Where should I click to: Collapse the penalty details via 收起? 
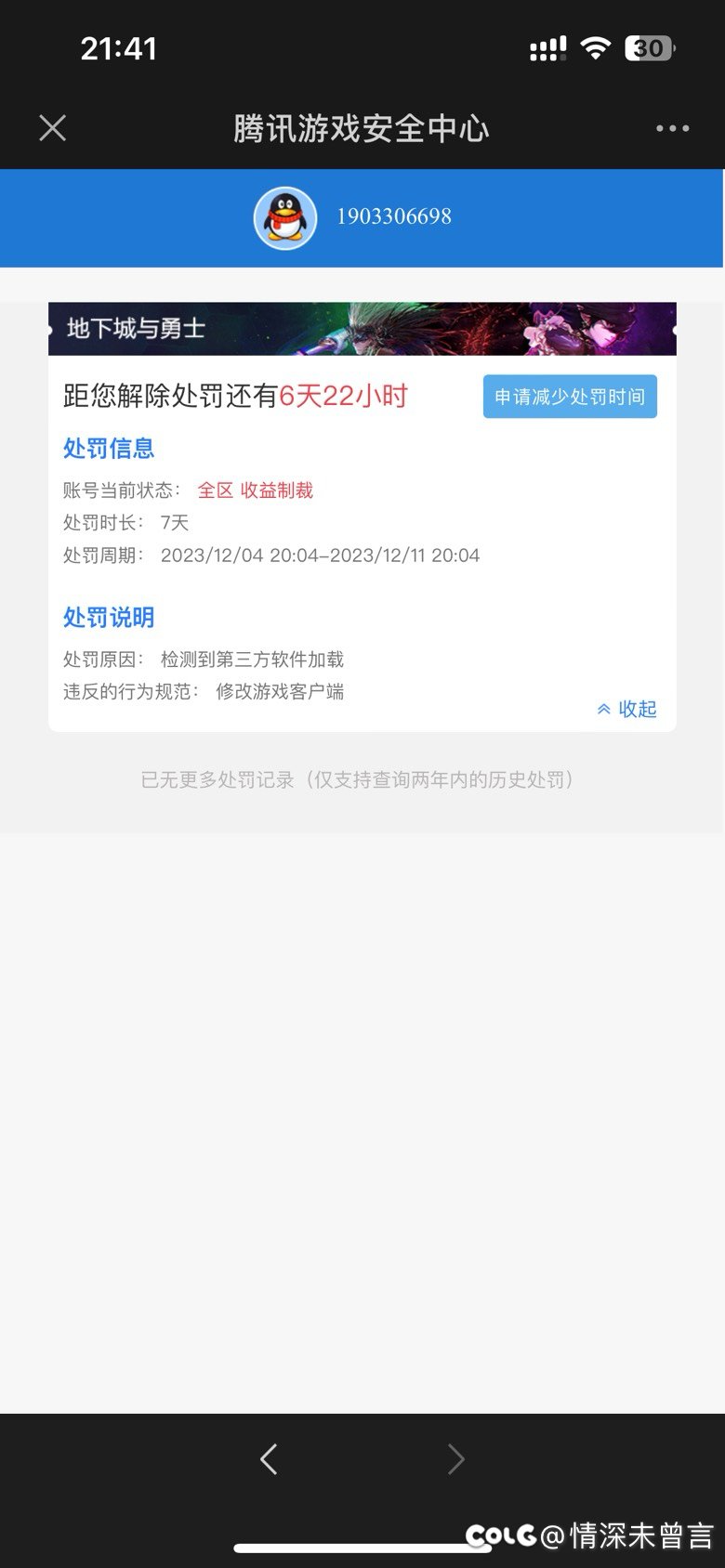point(638,709)
